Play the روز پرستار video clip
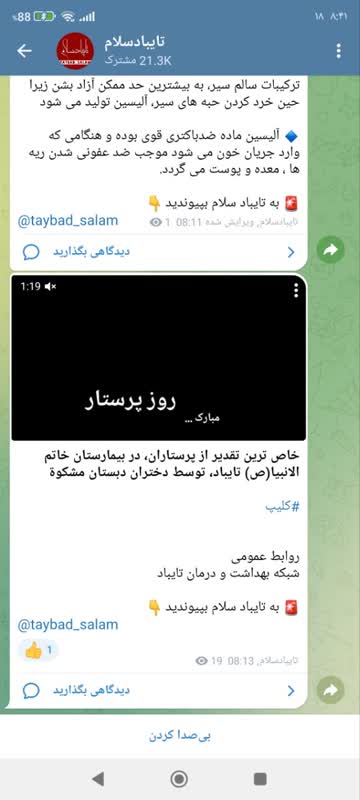 [x=159, y=358]
